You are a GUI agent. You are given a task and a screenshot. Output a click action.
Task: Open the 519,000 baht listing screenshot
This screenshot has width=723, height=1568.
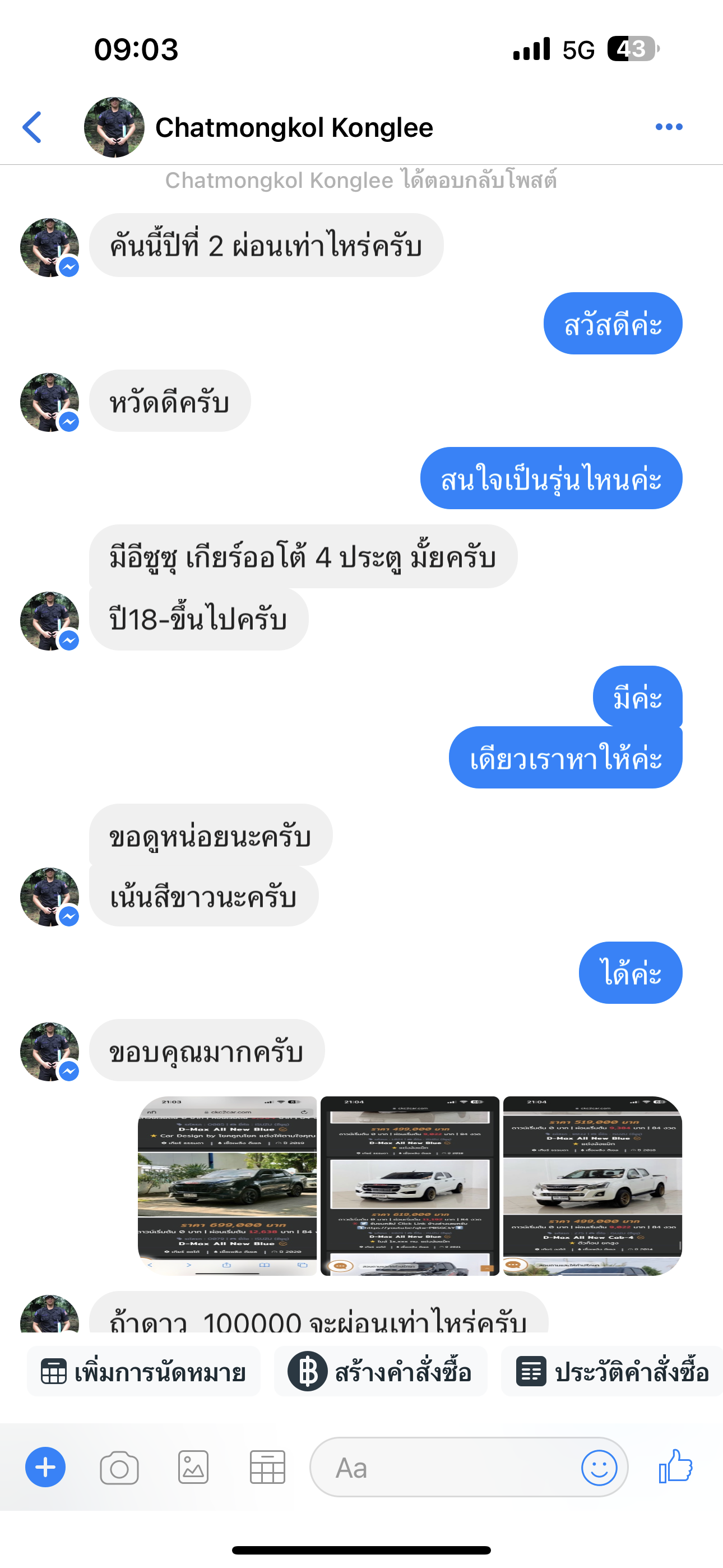tap(592, 1186)
